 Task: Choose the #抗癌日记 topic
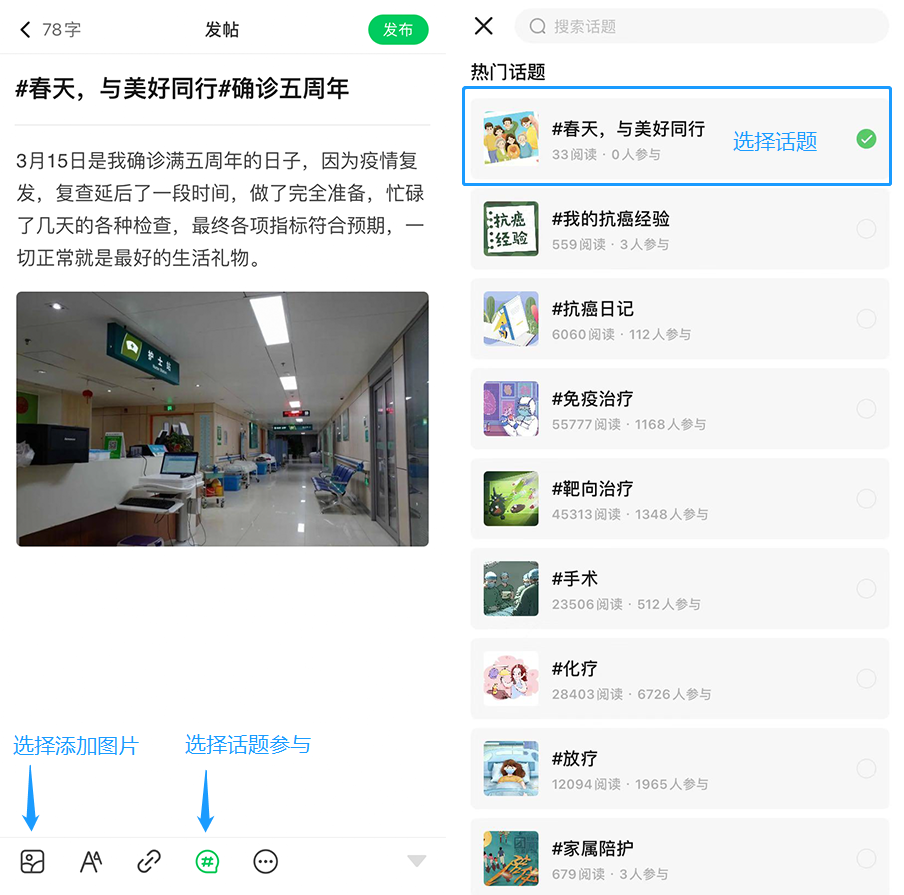[x=866, y=319]
